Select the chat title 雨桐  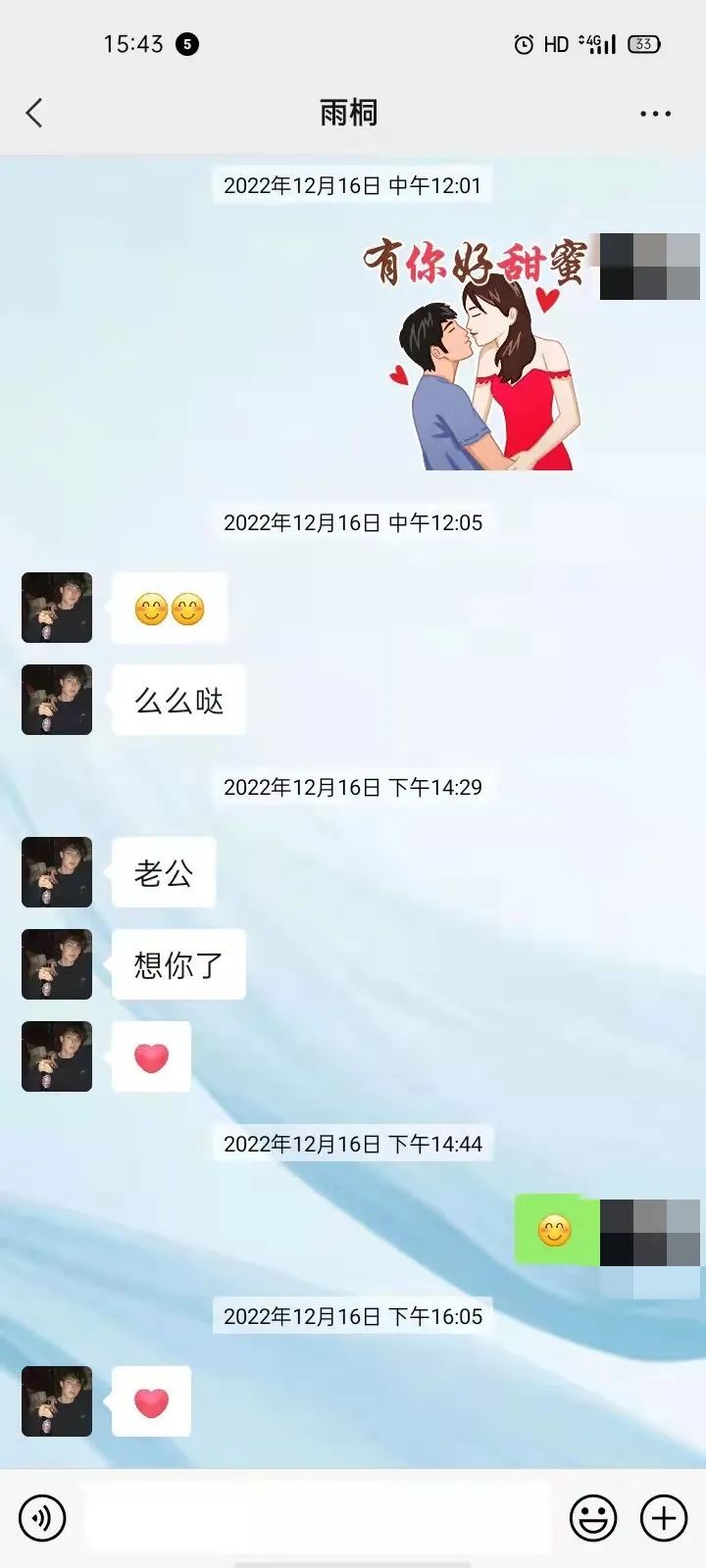coord(348,113)
